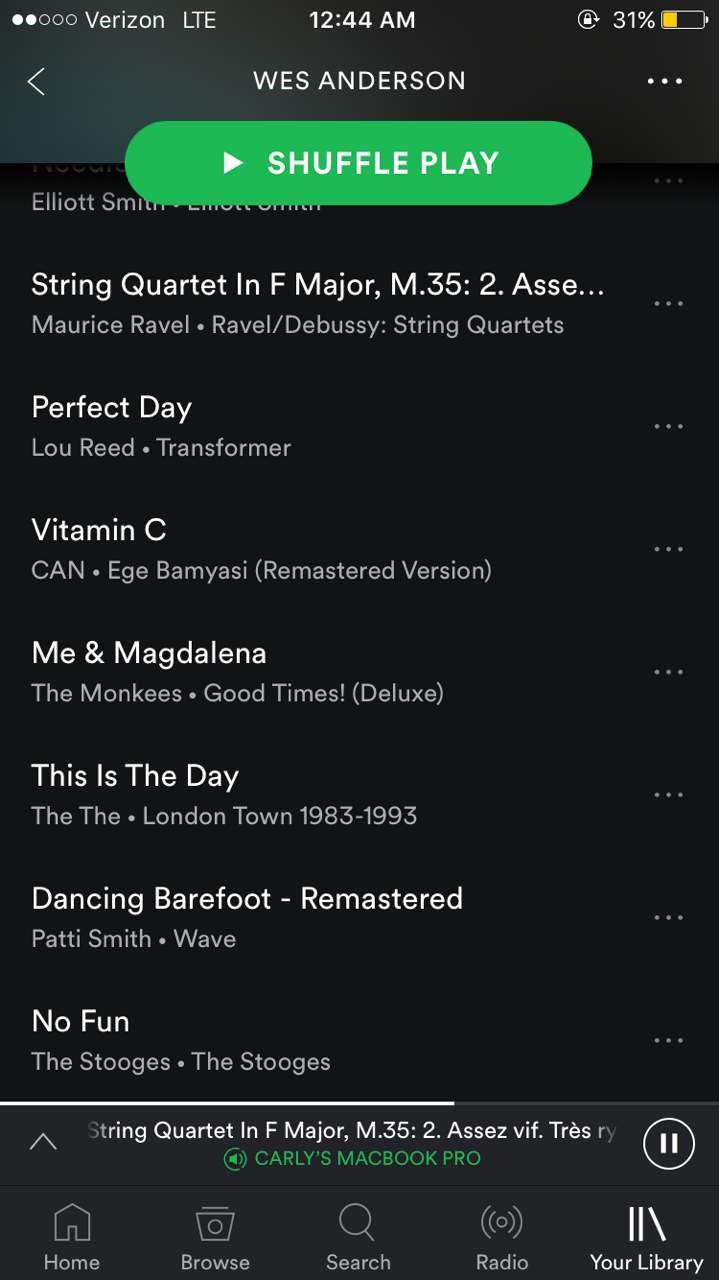Open the playlist overflow menu in header
The width and height of the screenshot is (719, 1280).
click(x=665, y=81)
